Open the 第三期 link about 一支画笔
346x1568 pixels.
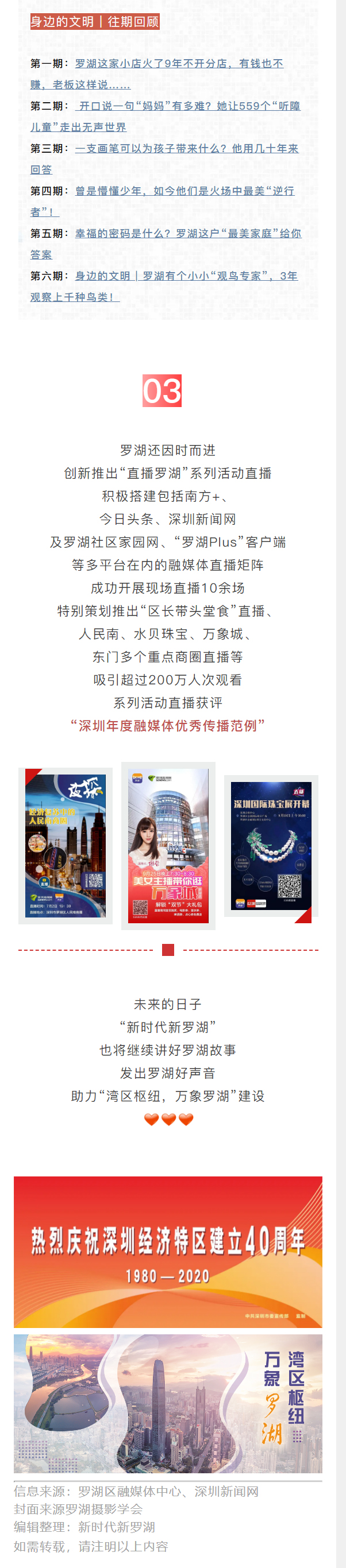pos(186,149)
